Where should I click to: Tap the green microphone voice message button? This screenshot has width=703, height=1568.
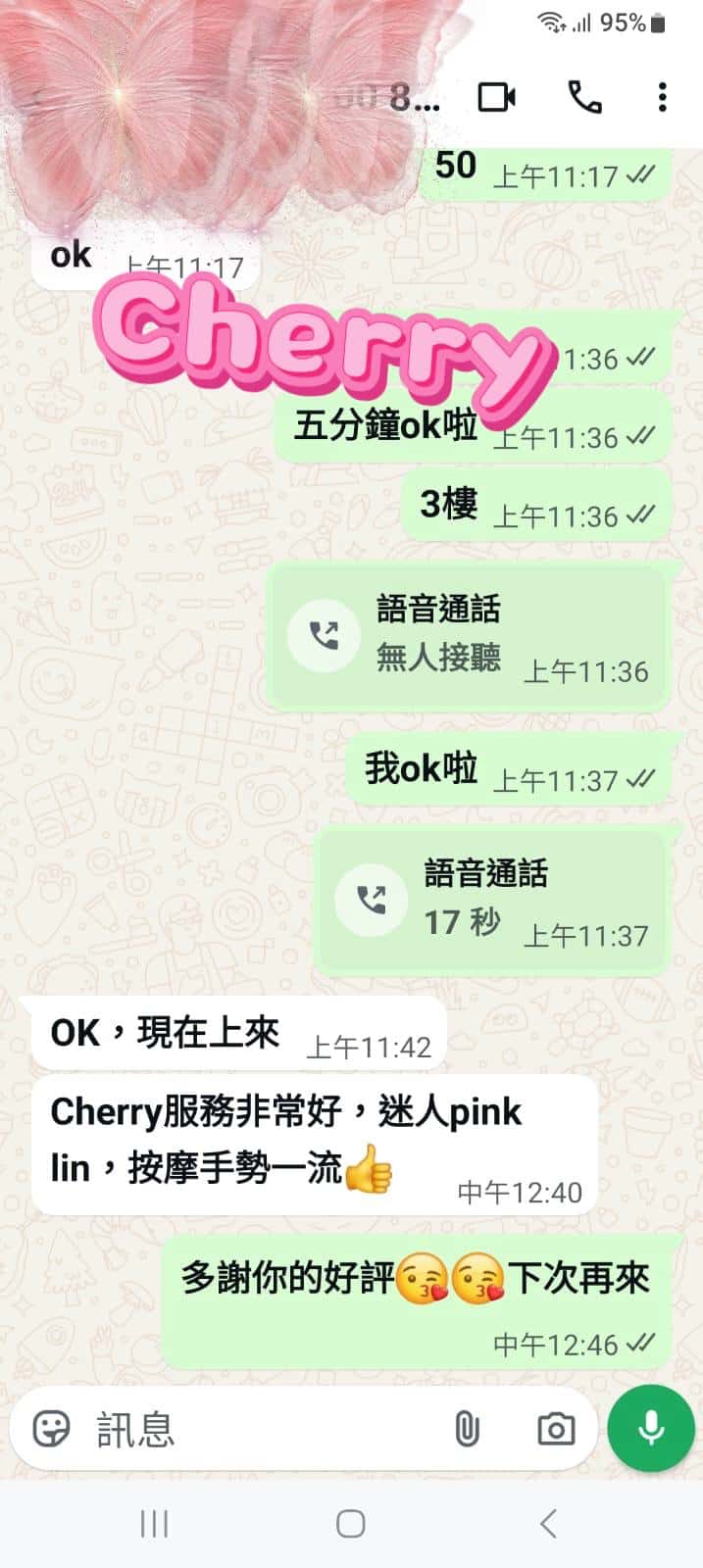click(651, 1429)
